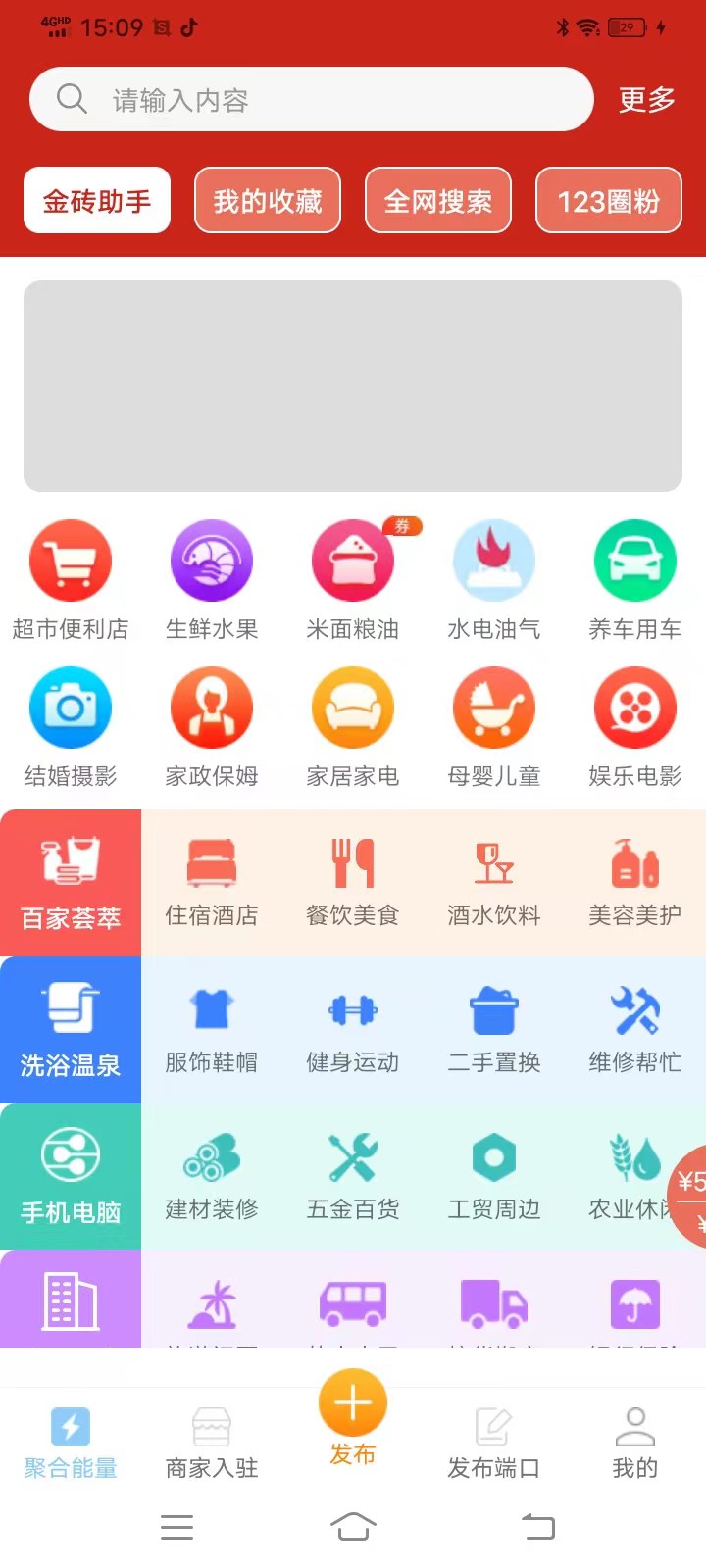Switch to the 我的 tab
Screen dimensions: 706x1568
pyautogui.click(x=635, y=1444)
